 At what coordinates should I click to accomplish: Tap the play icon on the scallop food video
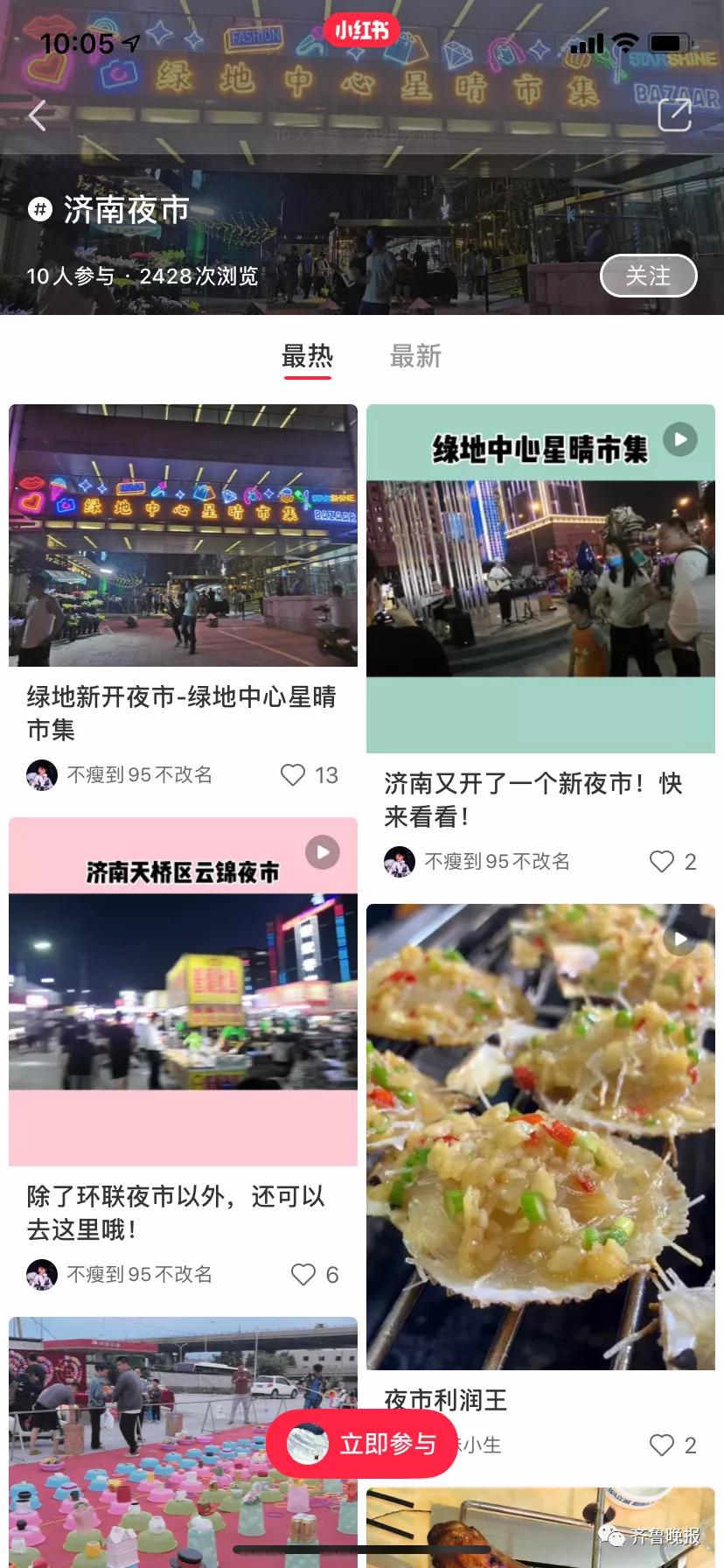(679, 939)
